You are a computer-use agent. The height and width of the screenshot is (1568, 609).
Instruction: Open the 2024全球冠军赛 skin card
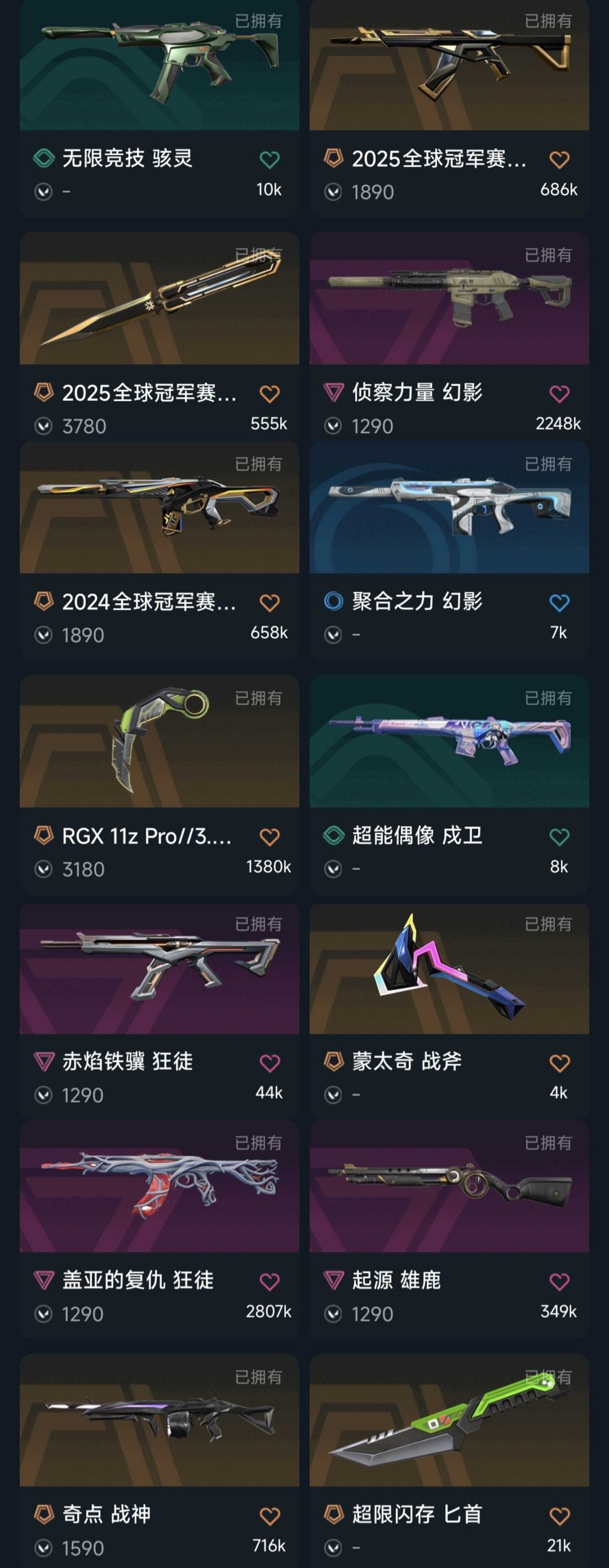point(160,550)
